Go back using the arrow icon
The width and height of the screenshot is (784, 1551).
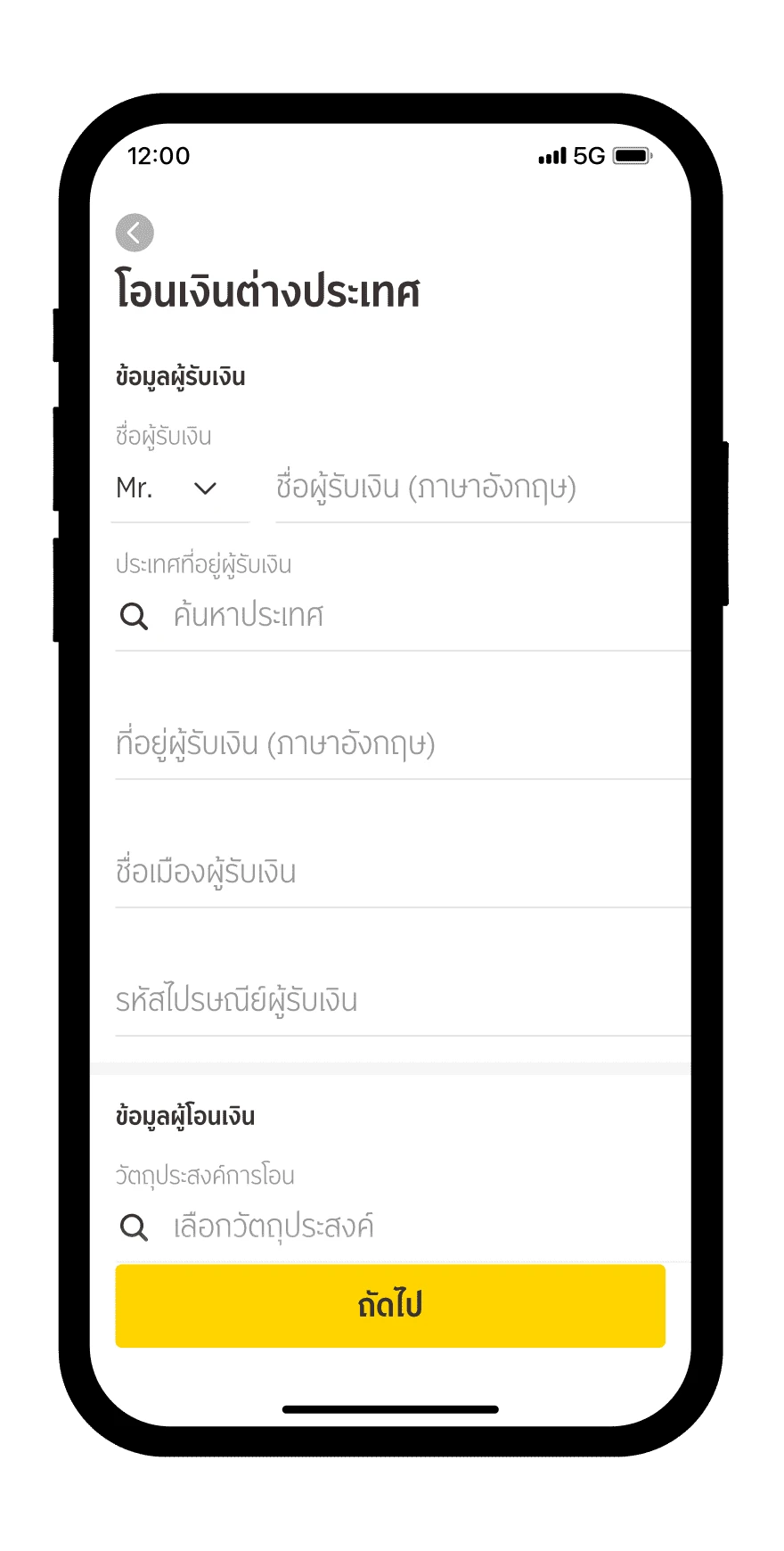(x=135, y=234)
